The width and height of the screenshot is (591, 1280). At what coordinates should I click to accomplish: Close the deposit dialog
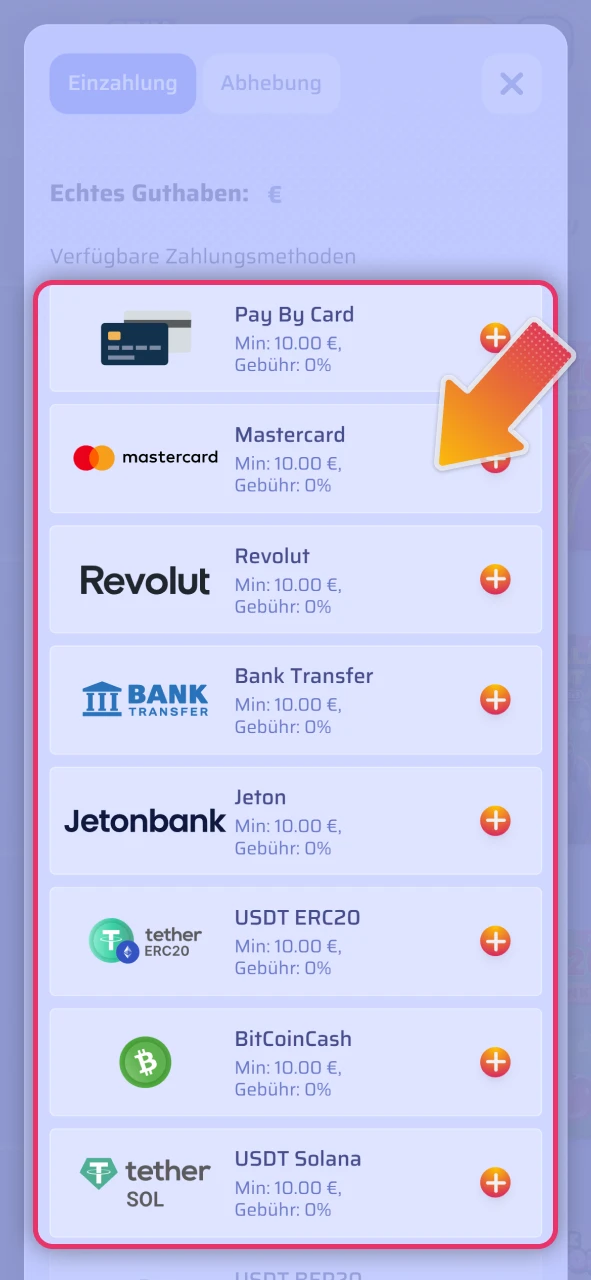[x=511, y=83]
